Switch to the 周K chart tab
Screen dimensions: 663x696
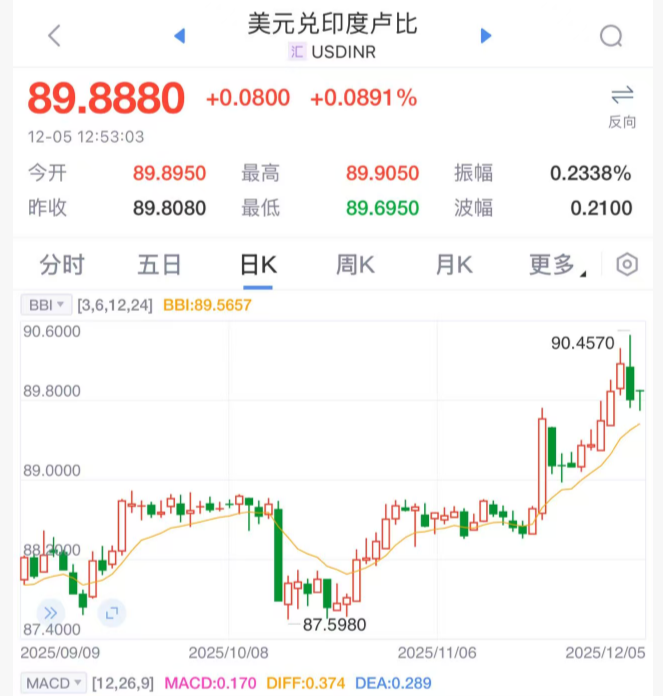[355, 265]
